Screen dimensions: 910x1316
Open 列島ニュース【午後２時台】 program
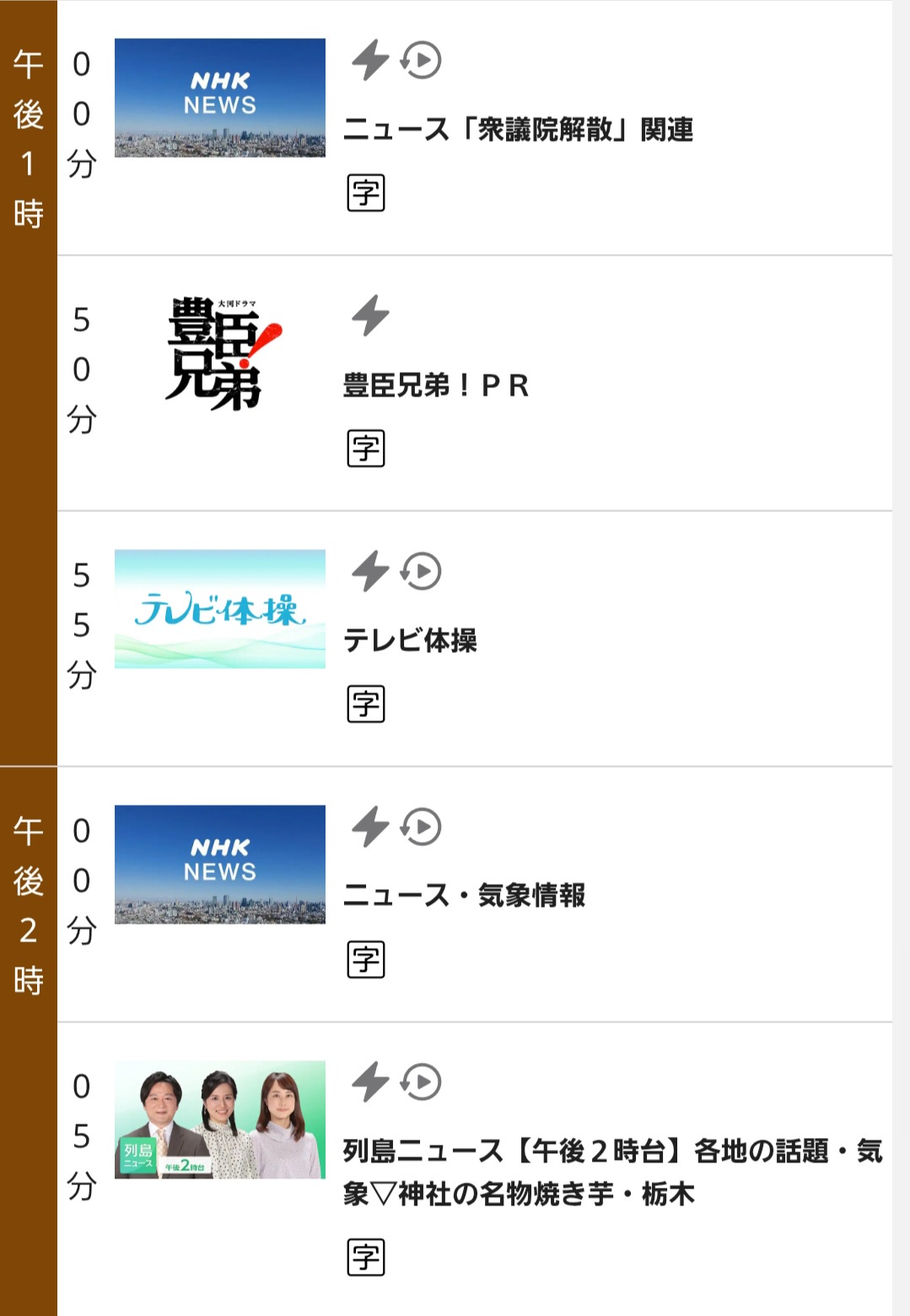(611, 1172)
